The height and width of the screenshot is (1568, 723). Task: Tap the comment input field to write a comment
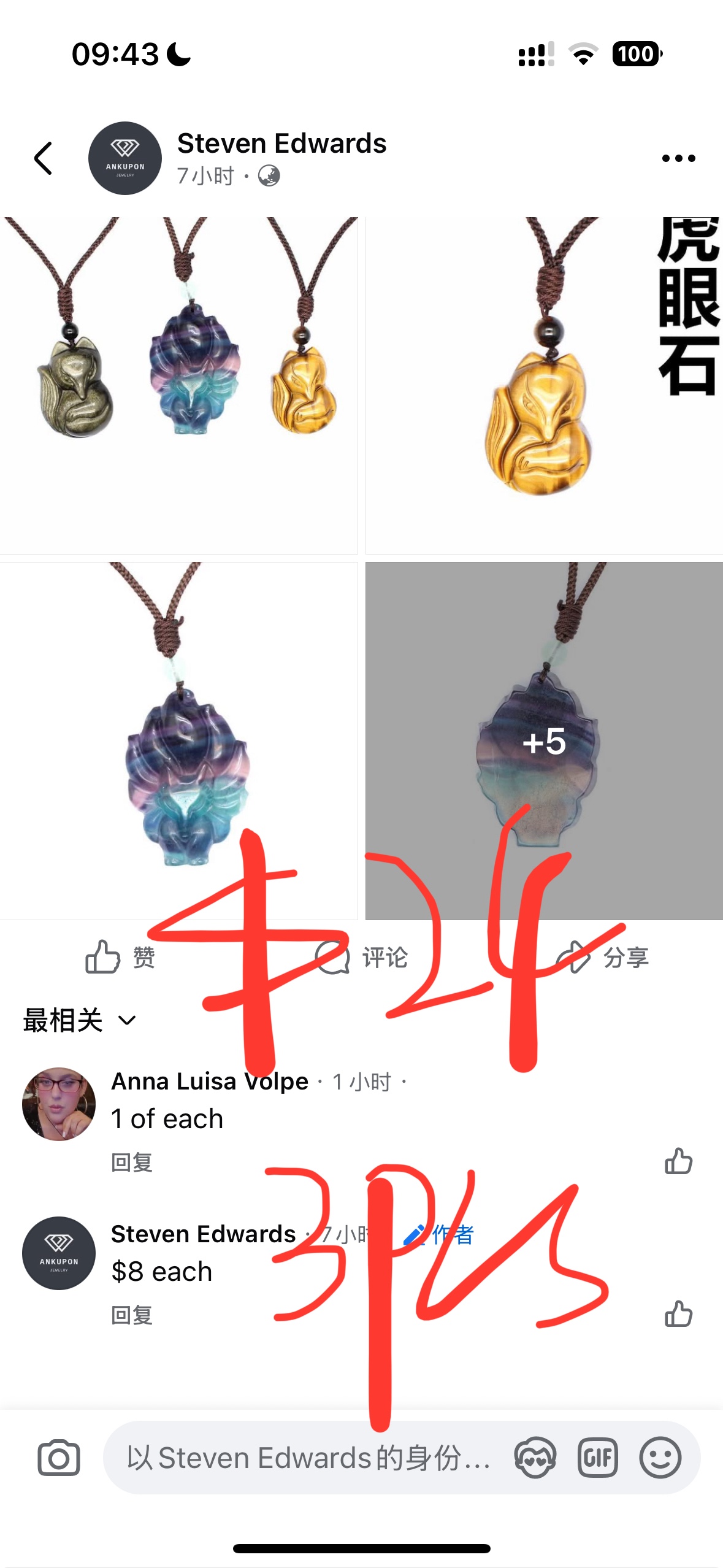[x=307, y=1456]
